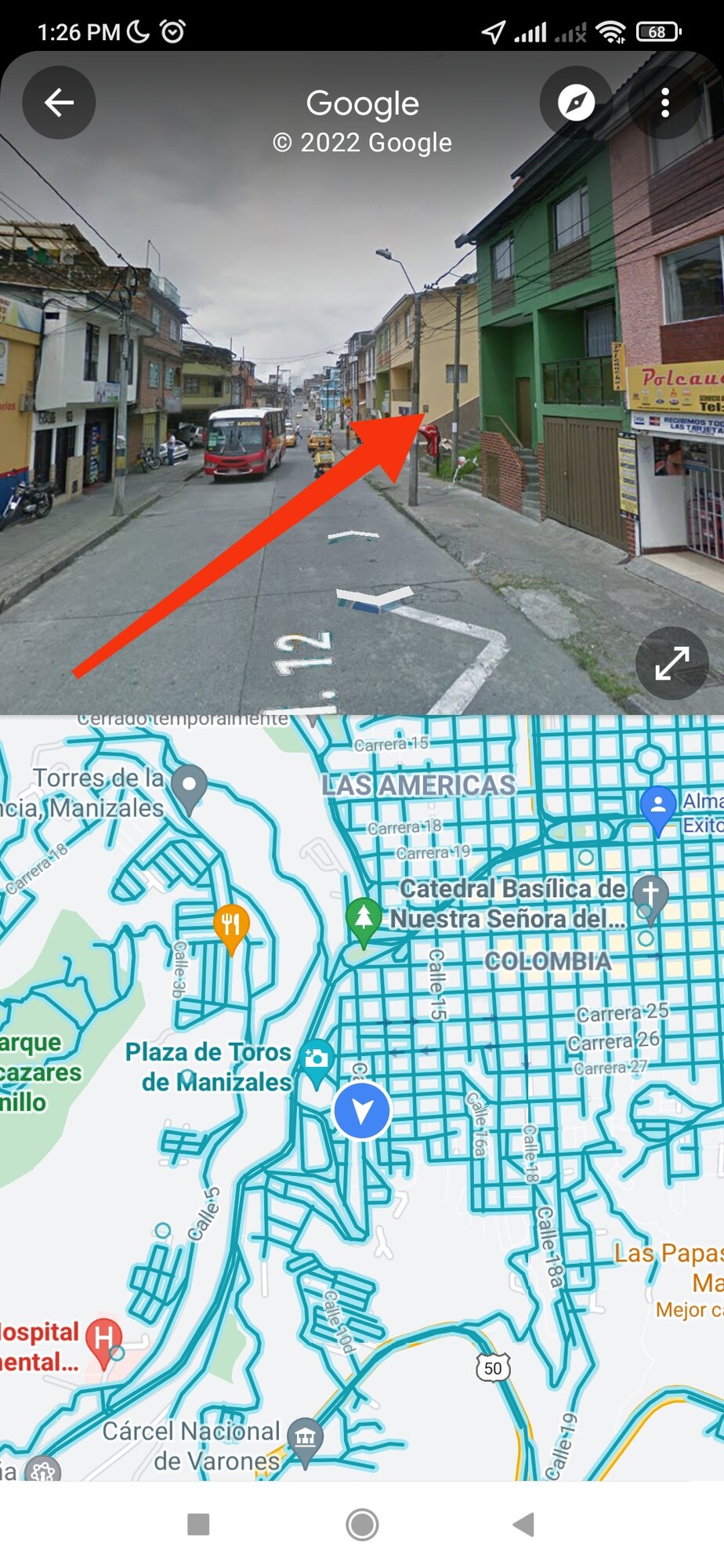Expand Street View to full screen
724x1568 pixels.
coord(672,663)
